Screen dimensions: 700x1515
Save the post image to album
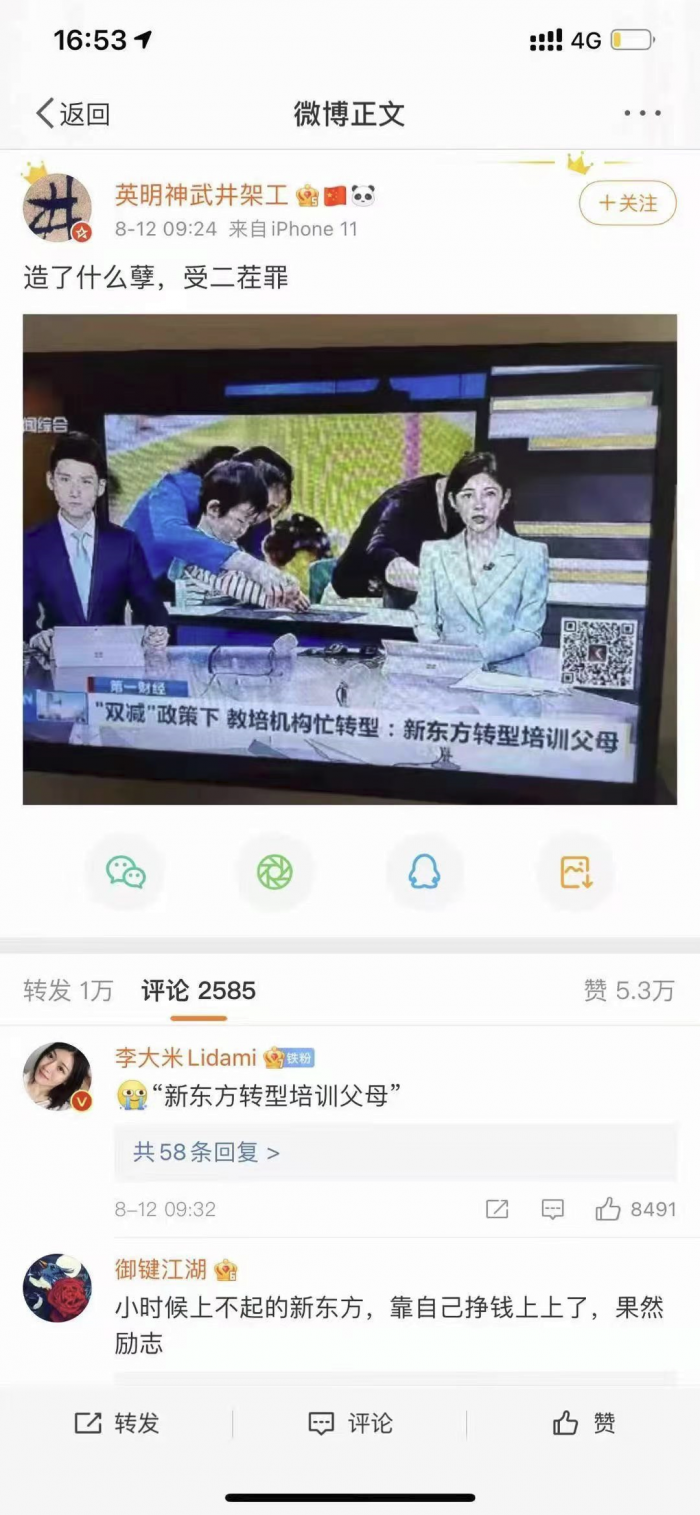click(575, 872)
